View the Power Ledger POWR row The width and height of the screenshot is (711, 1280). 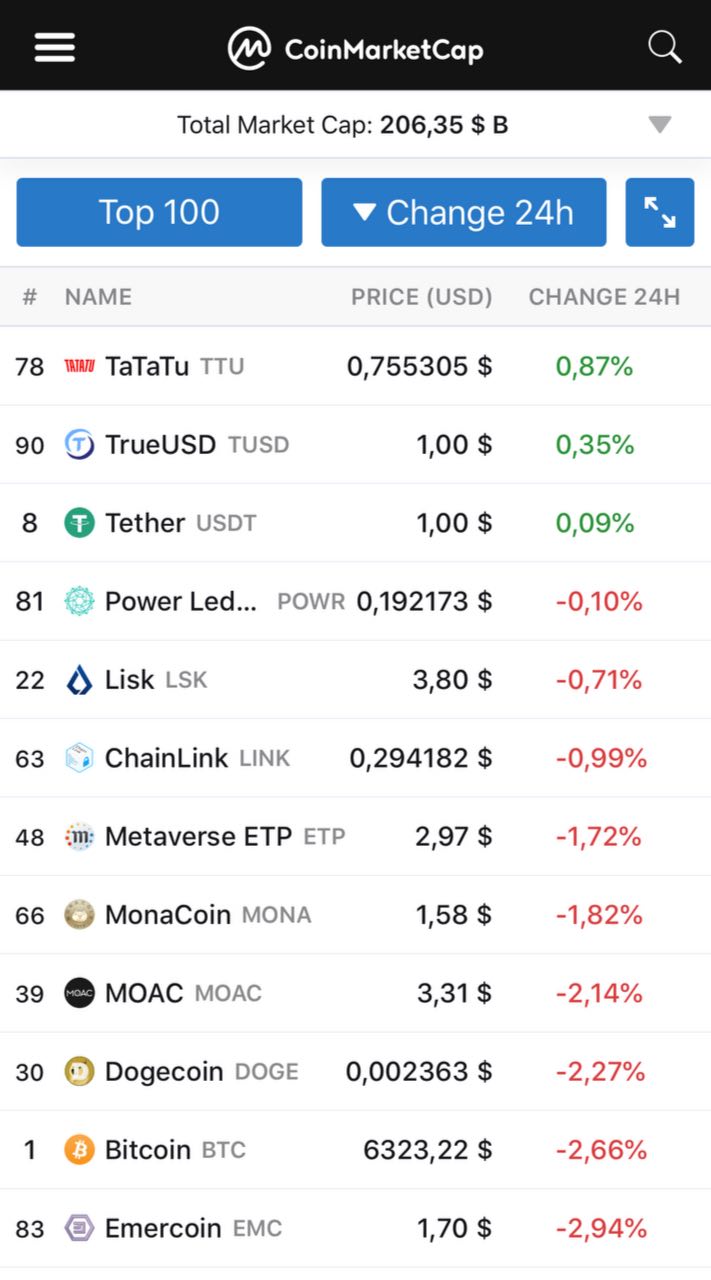[355, 601]
